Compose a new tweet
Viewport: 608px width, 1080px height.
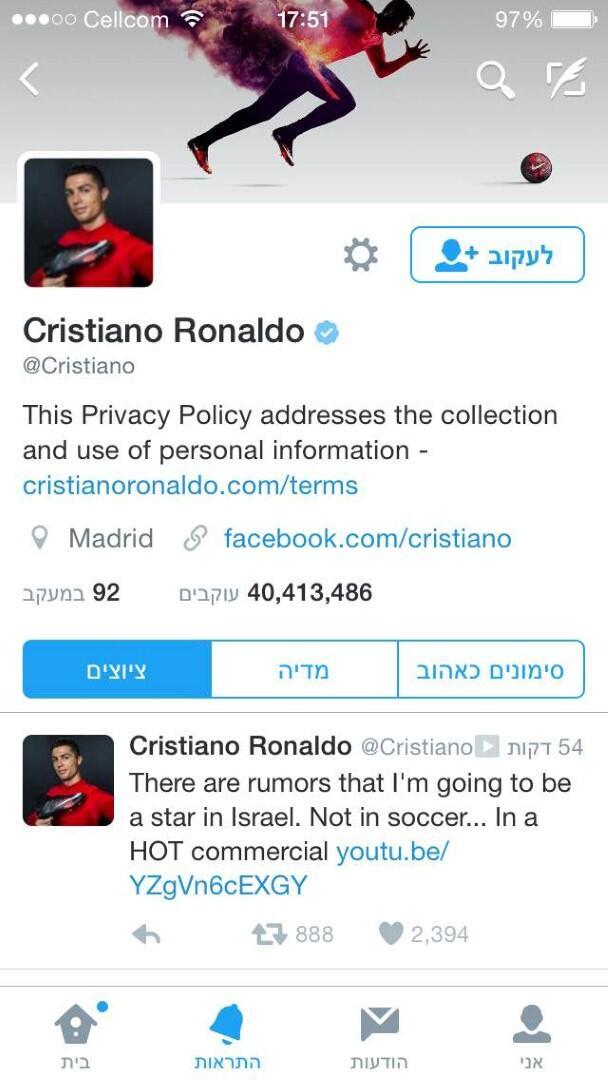pyautogui.click(x=566, y=79)
